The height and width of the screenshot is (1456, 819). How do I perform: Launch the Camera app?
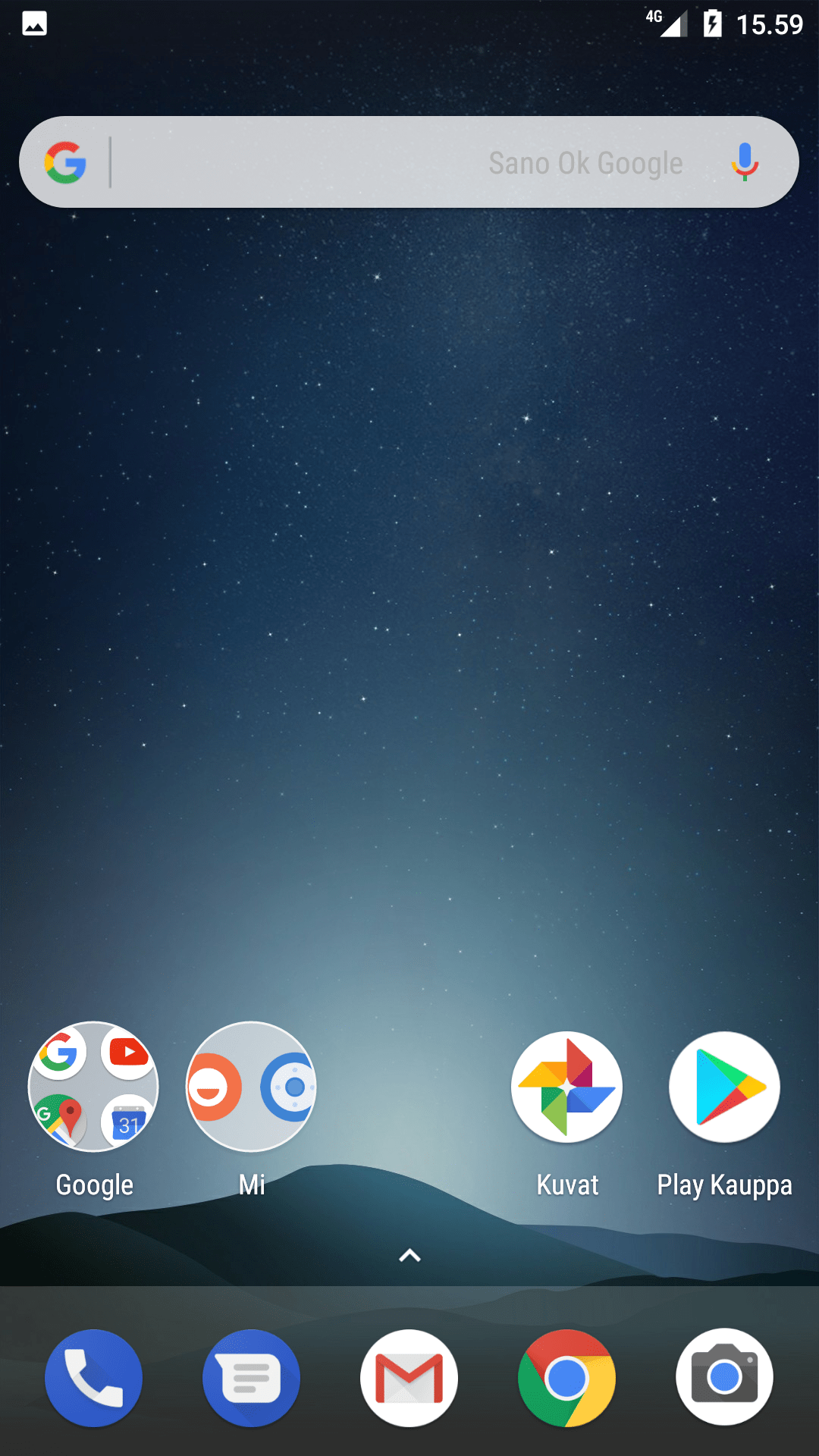pos(724,1377)
